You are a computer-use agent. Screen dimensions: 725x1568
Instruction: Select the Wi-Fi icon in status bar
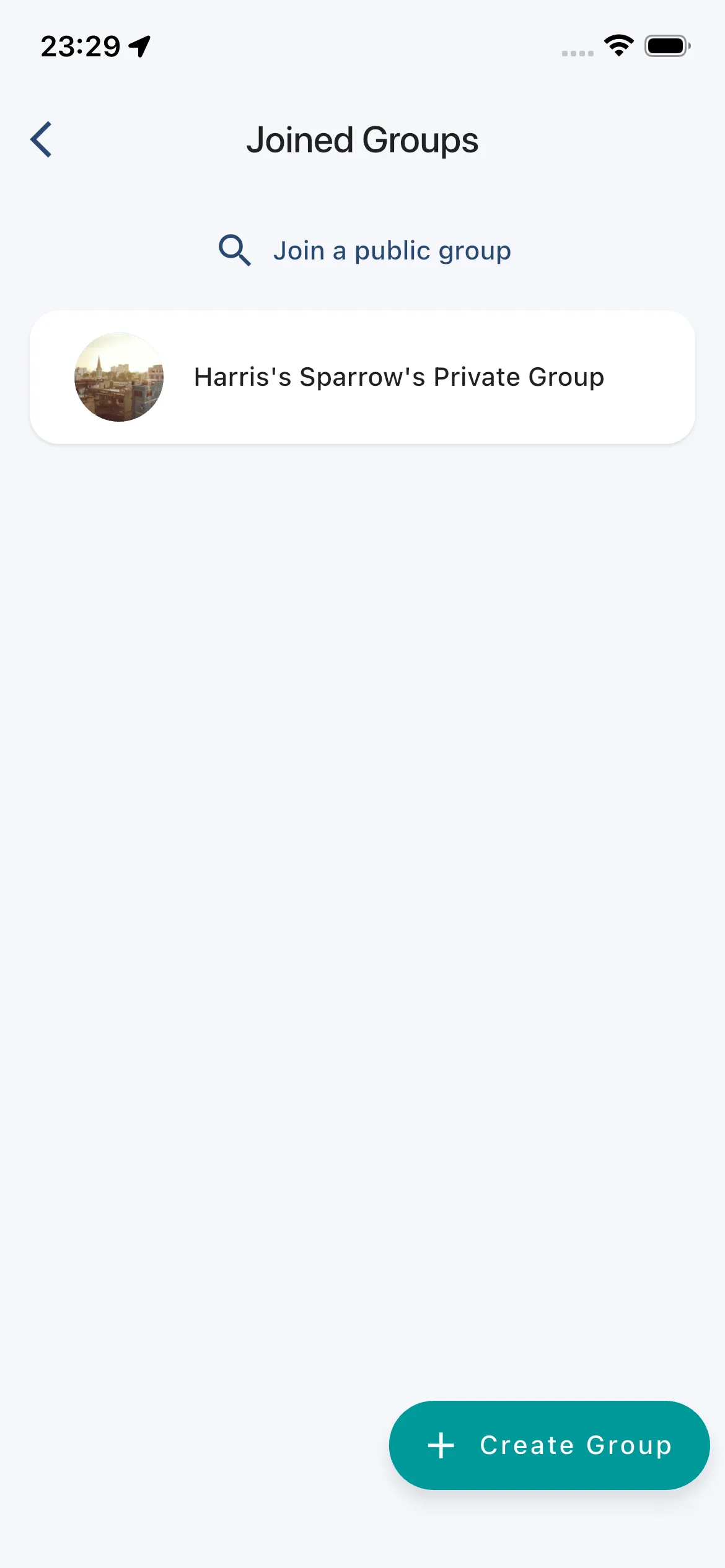(618, 45)
